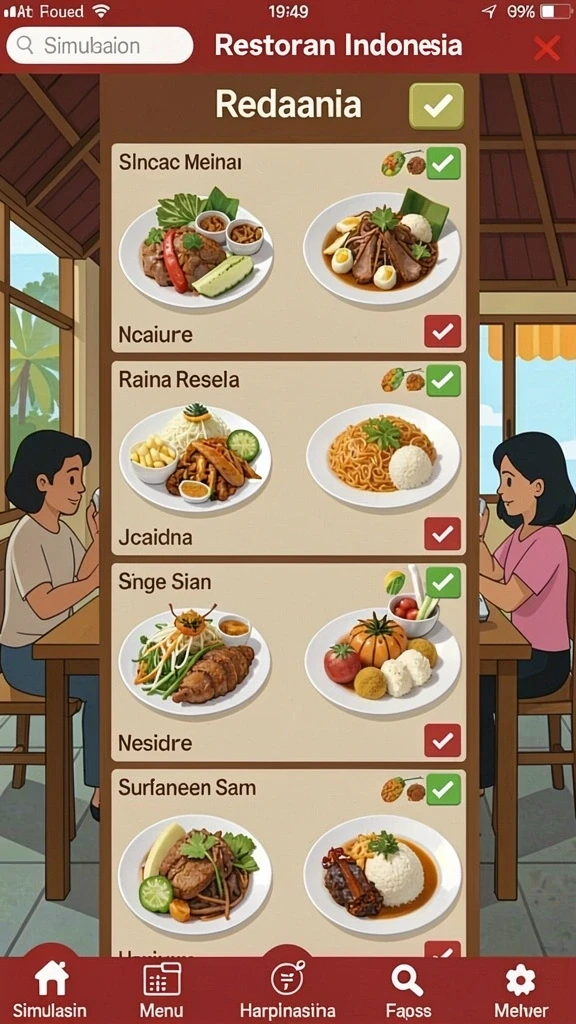The image size is (576, 1024).
Task: Toggle the red checkbox next to Nesidre
Action: click(x=443, y=740)
